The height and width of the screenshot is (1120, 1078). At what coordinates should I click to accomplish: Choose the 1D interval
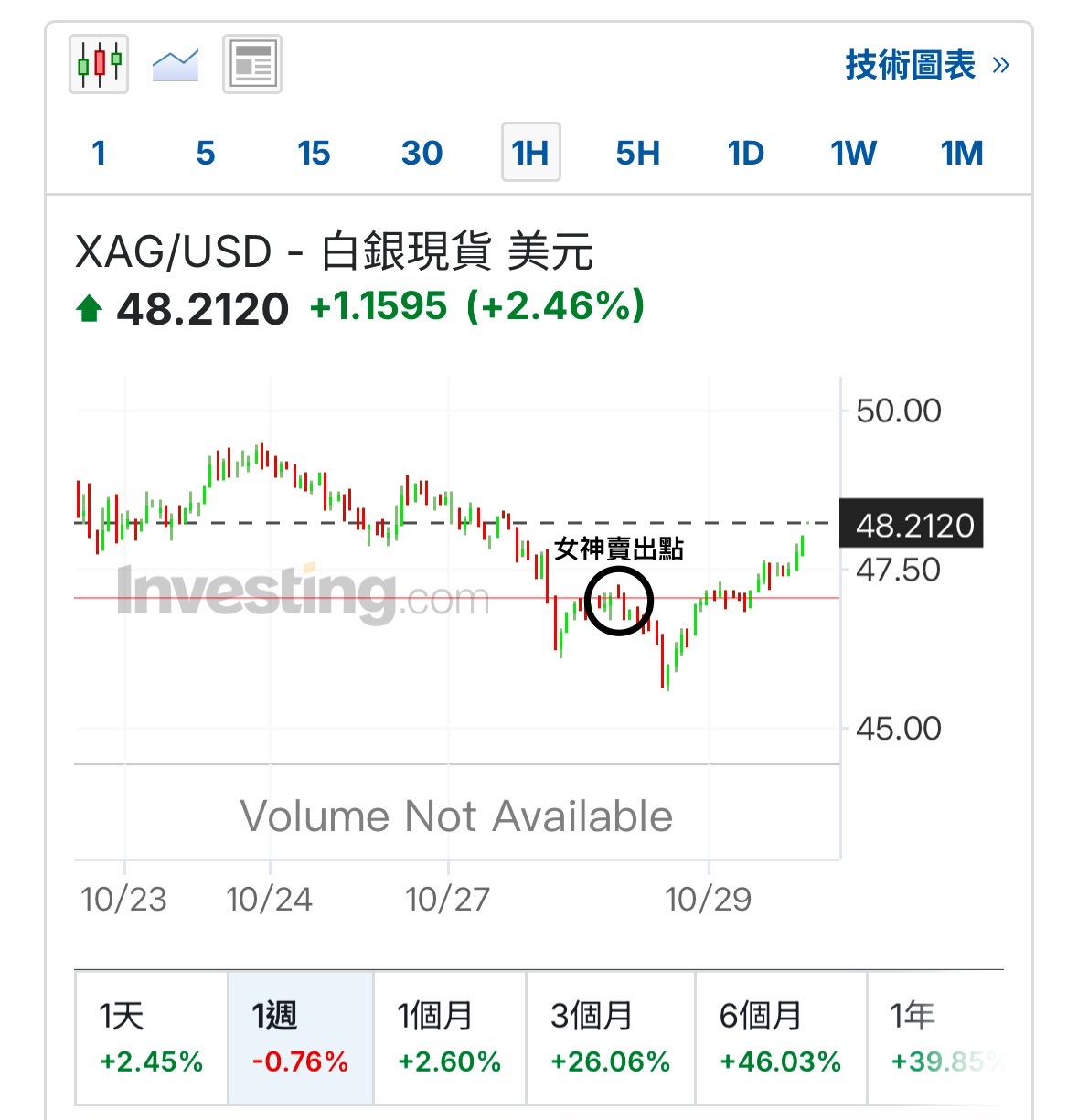tap(745, 153)
